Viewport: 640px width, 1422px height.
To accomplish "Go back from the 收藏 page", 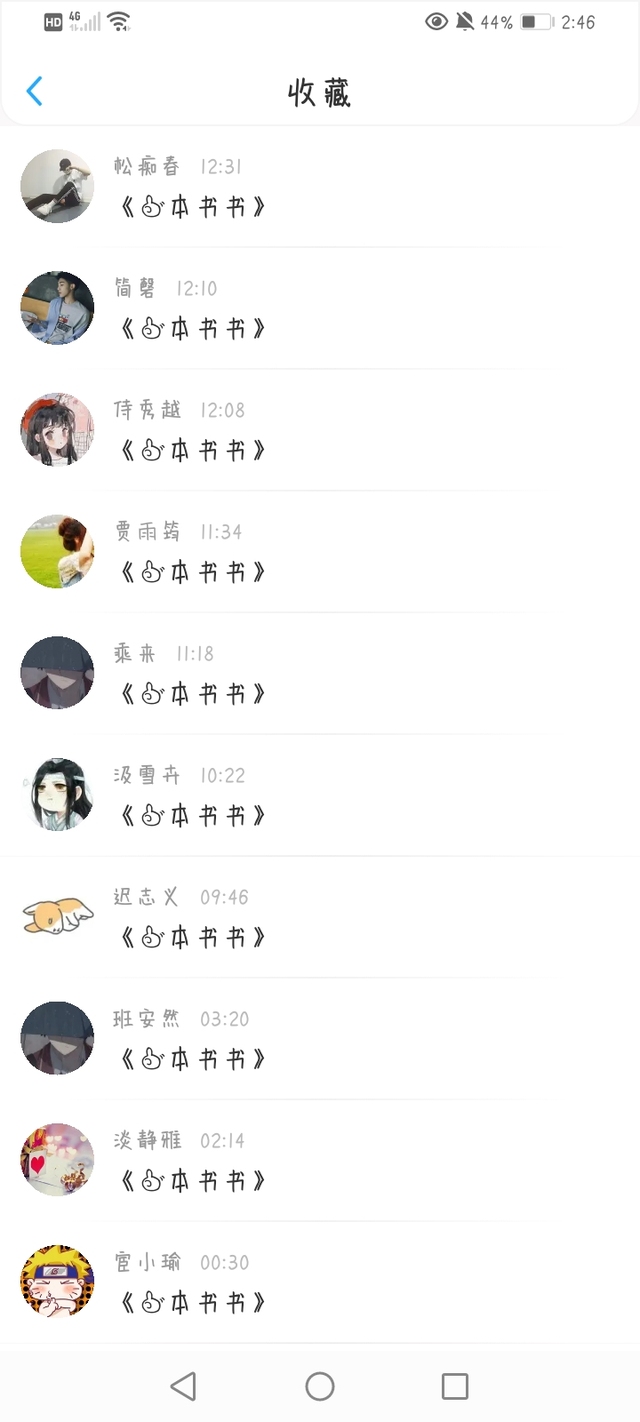I will click(x=34, y=92).
